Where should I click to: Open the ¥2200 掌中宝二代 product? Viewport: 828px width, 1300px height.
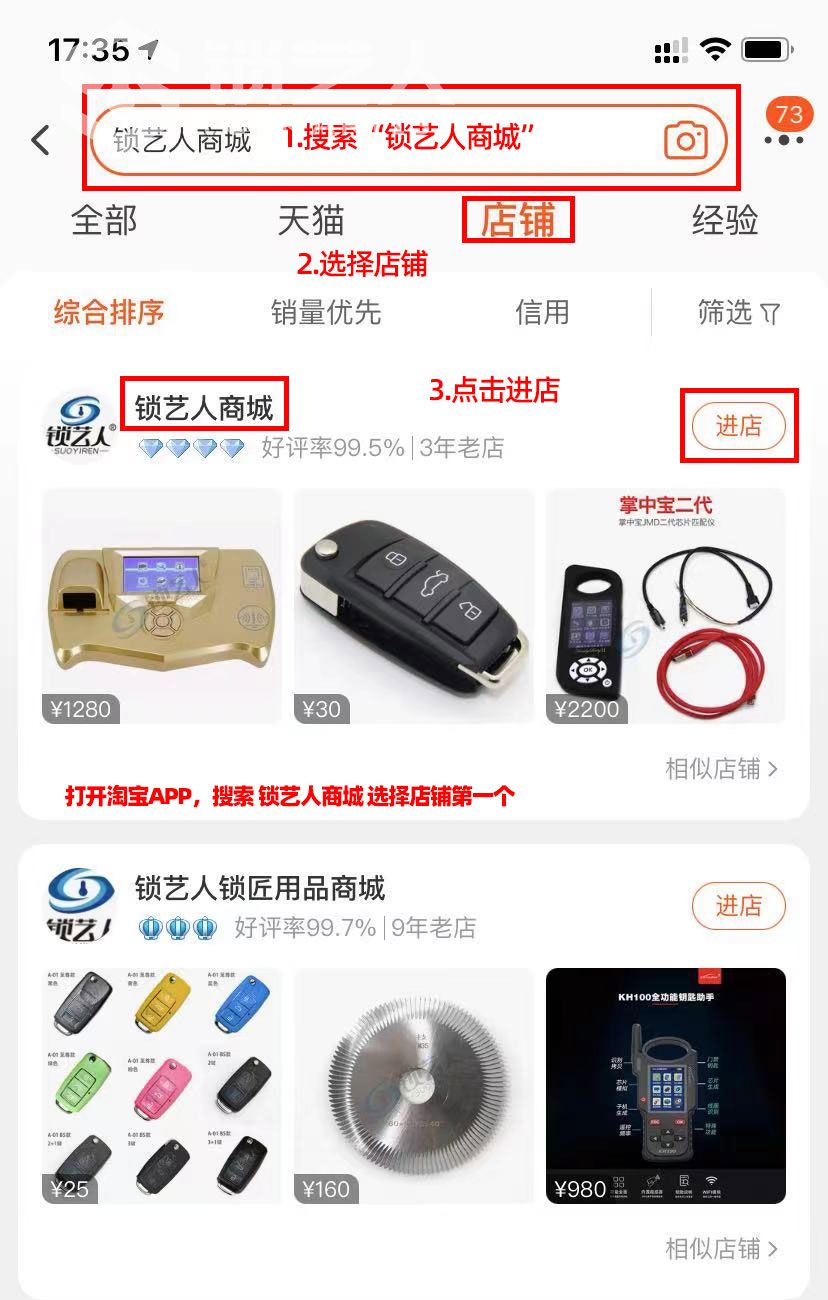point(666,606)
